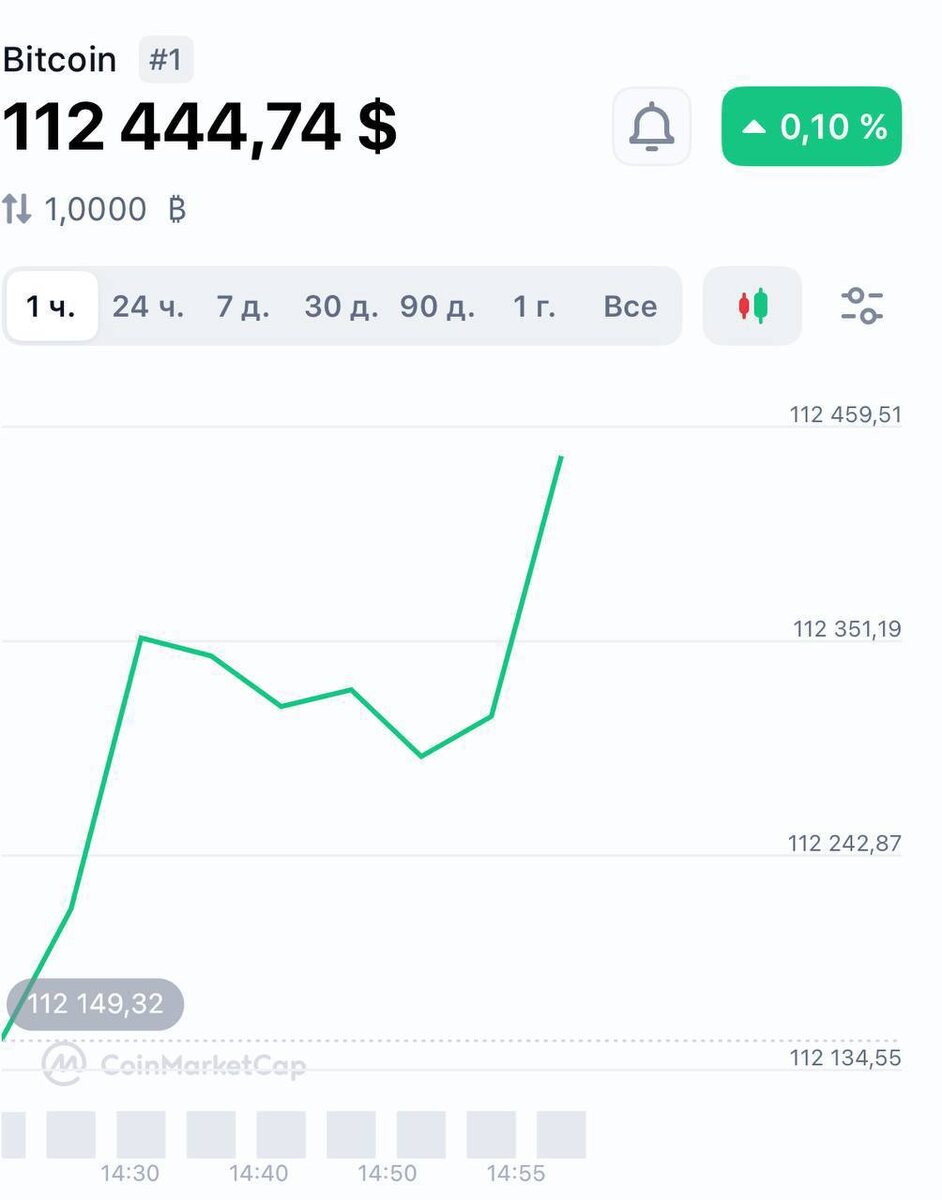Select the 1 ч. time range
The height and width of the screenshot is (1200, 942).
[51, 306]
